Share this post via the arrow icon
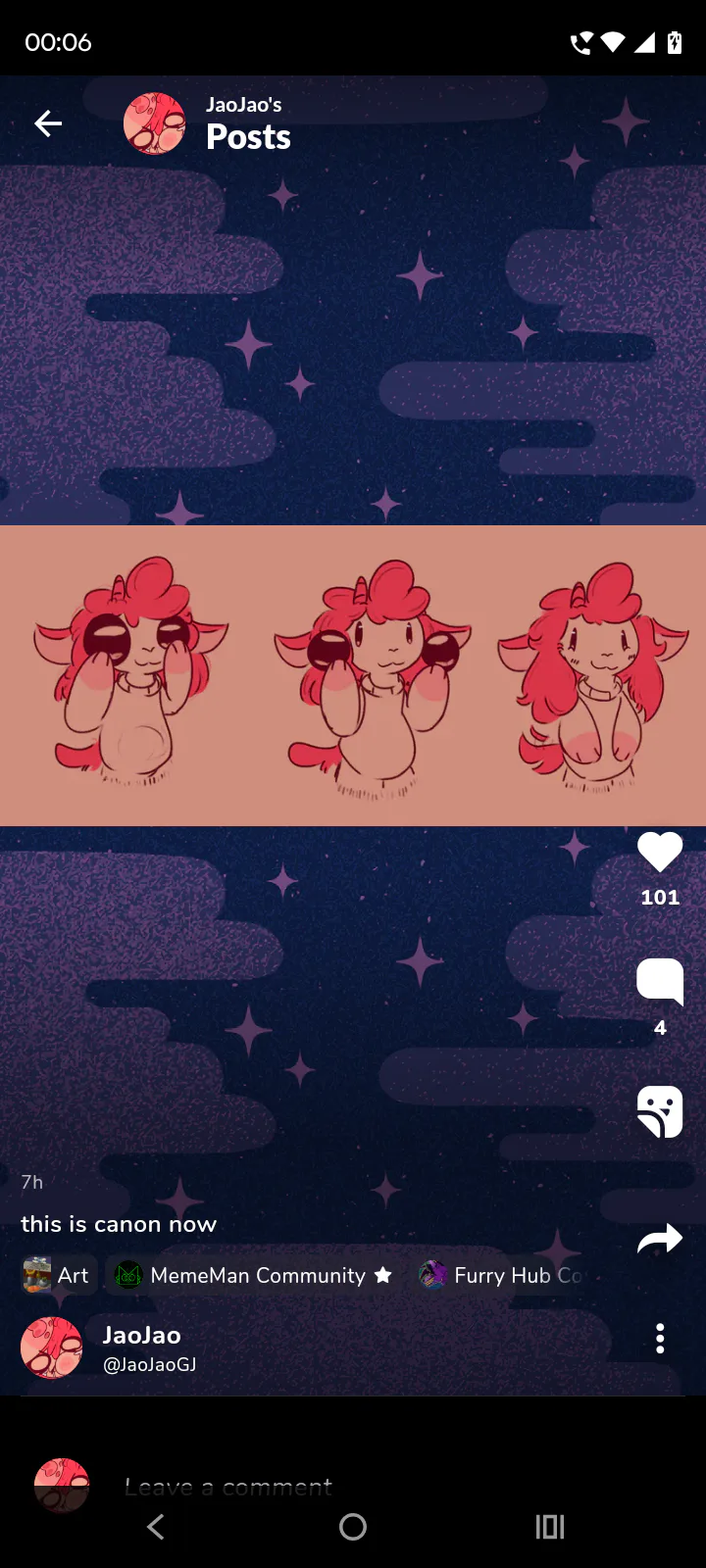 (x=660, y=1240)
